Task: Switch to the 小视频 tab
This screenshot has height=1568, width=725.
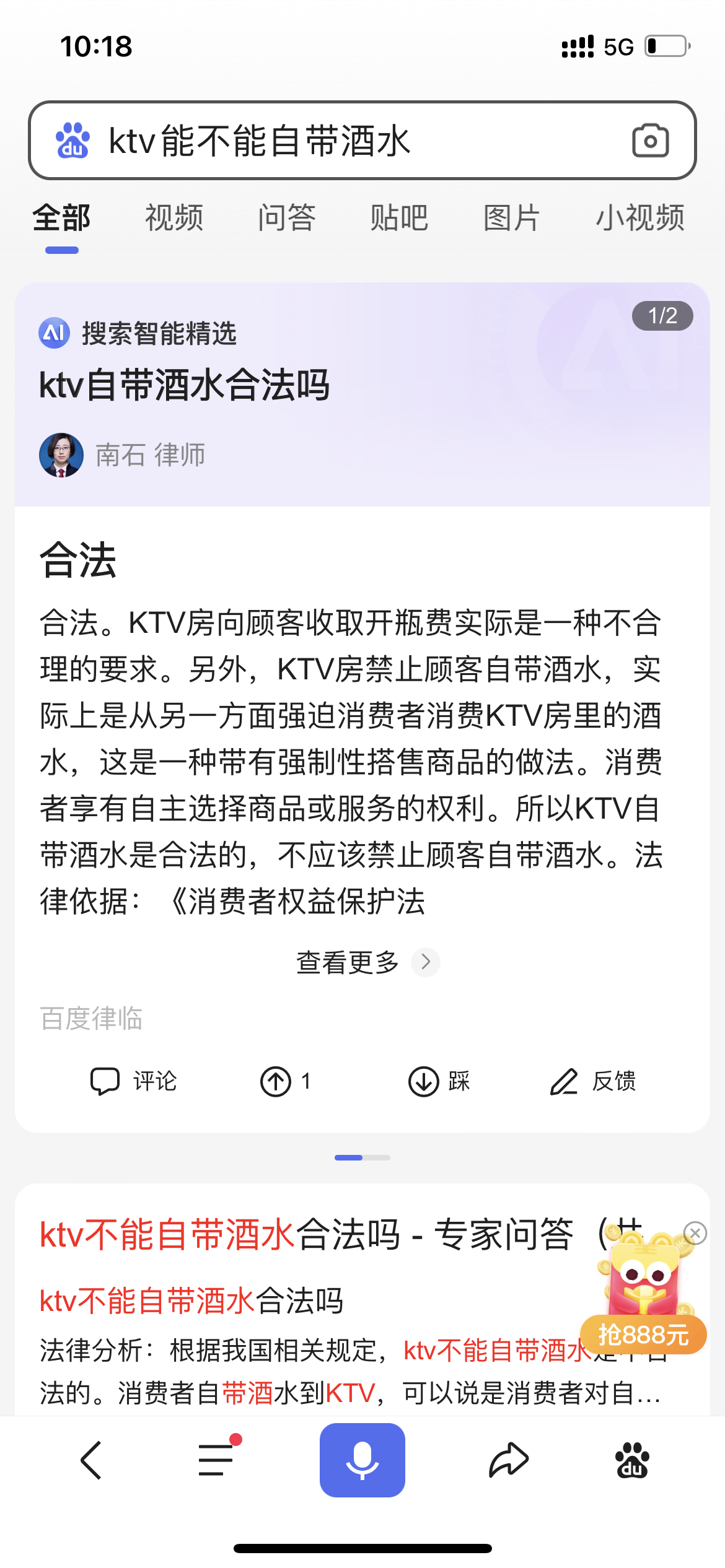Action: [x=640, y=218]
